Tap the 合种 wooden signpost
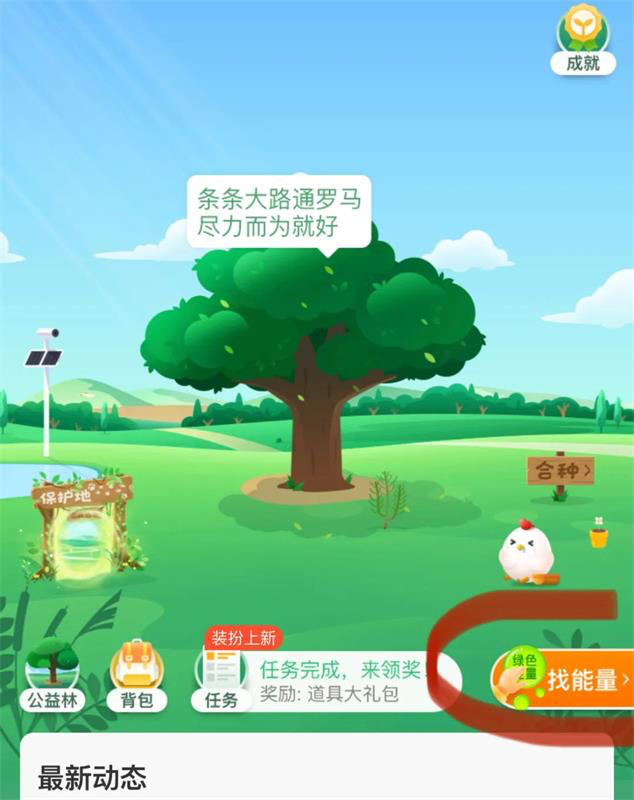 (560, 469)
